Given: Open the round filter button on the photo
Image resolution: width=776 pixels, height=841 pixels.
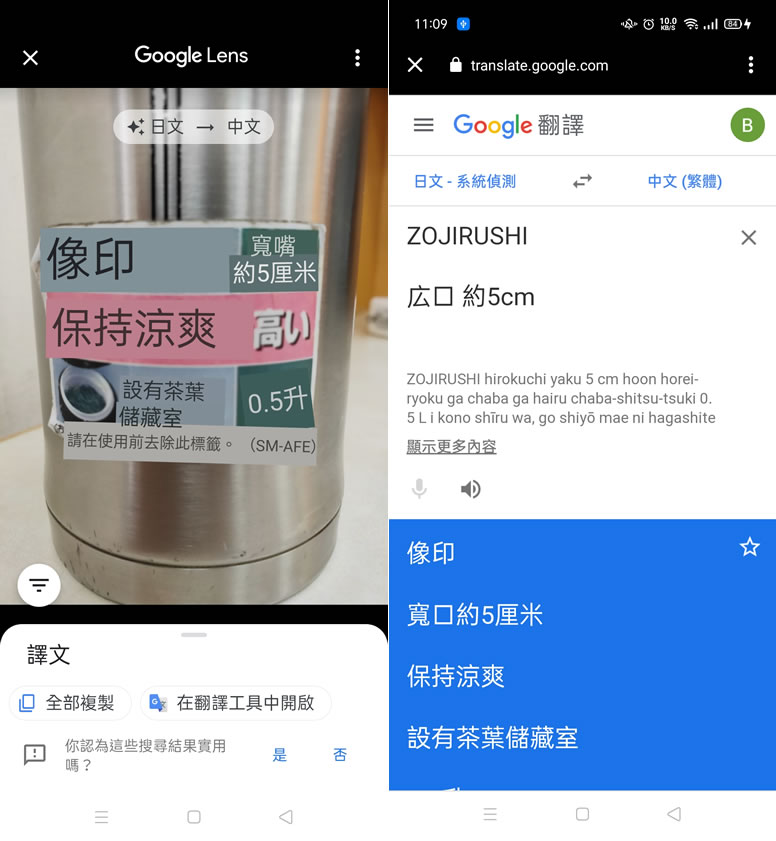Looking at the screenshot, I should [x=39, y=585].
